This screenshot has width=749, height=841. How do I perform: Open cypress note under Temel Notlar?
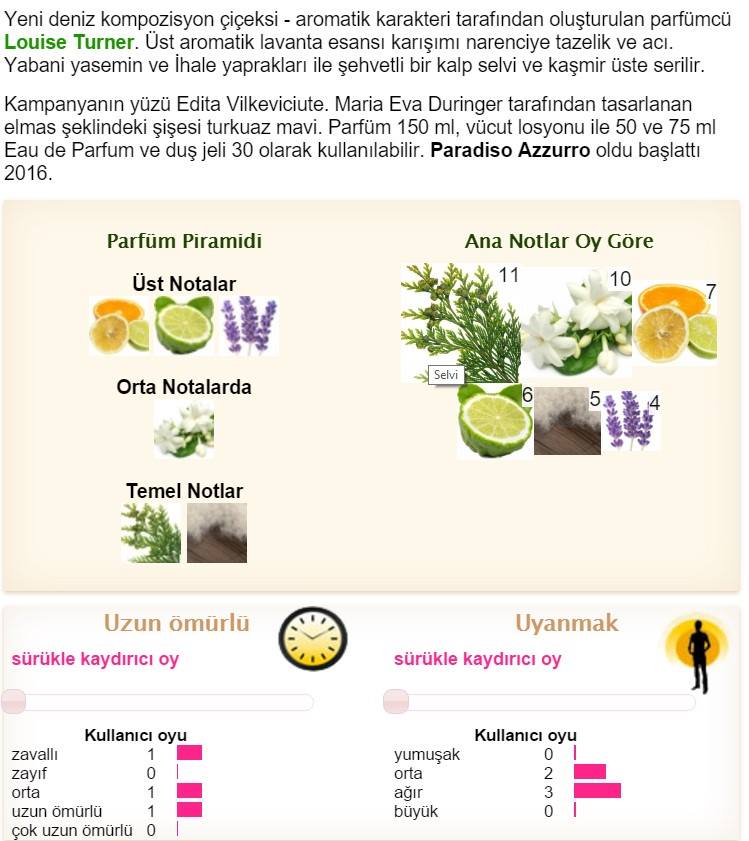coord(151,532)
